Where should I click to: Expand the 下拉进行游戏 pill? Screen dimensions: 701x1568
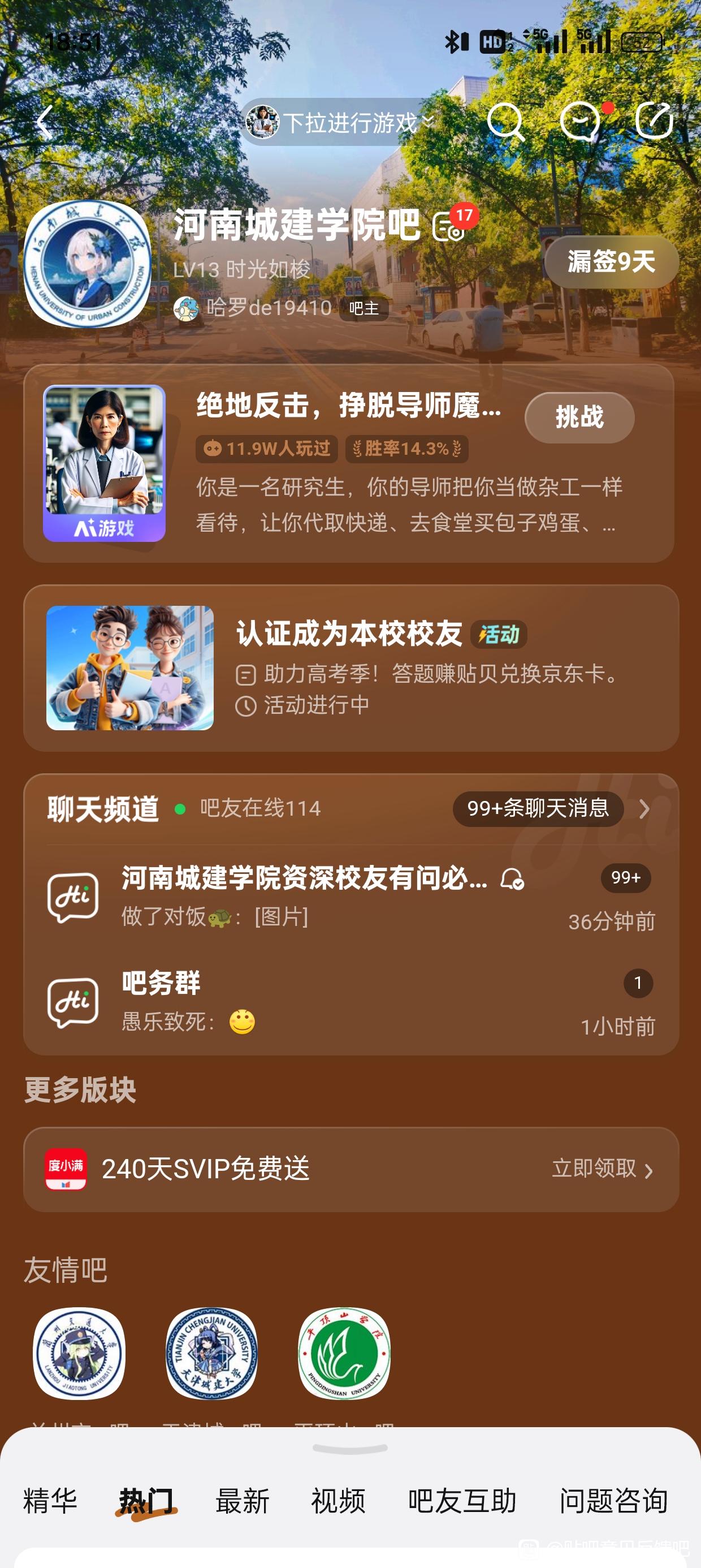(x=341, y=122)
